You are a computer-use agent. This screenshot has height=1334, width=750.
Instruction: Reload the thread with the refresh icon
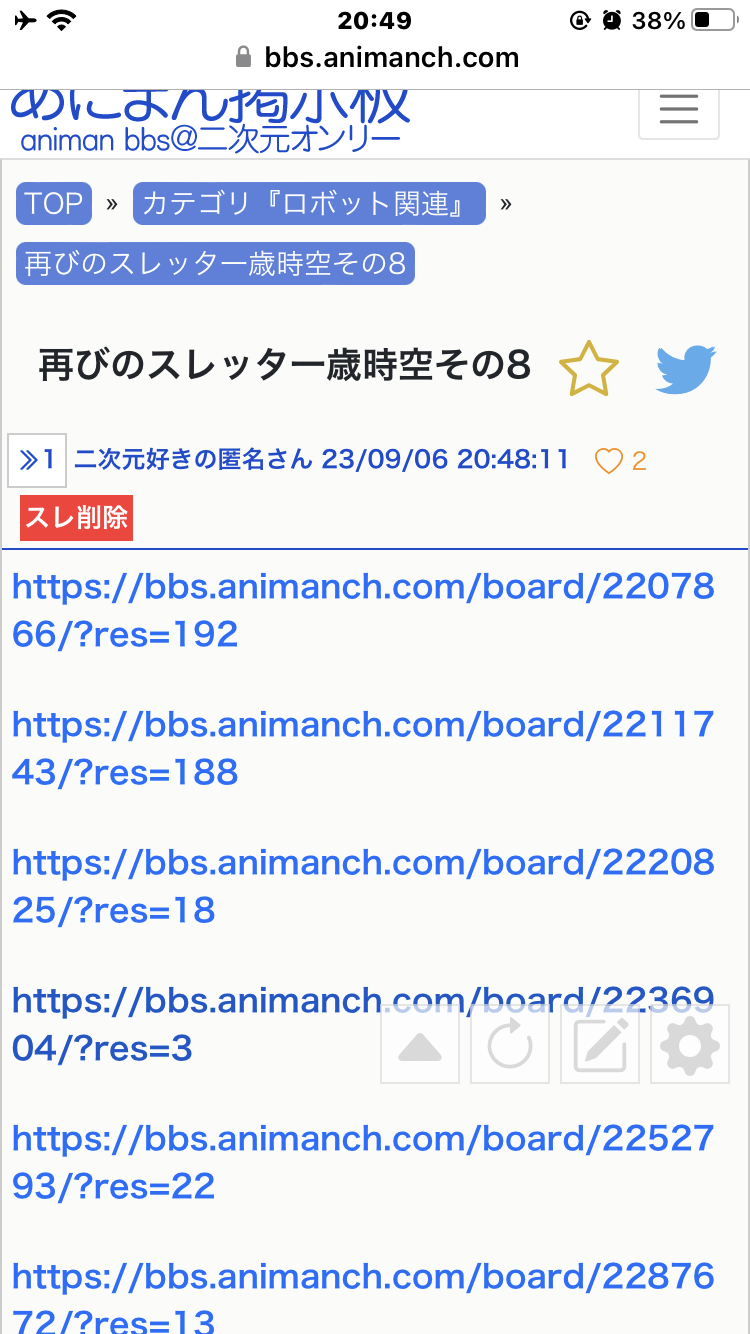coord(510,1046)
